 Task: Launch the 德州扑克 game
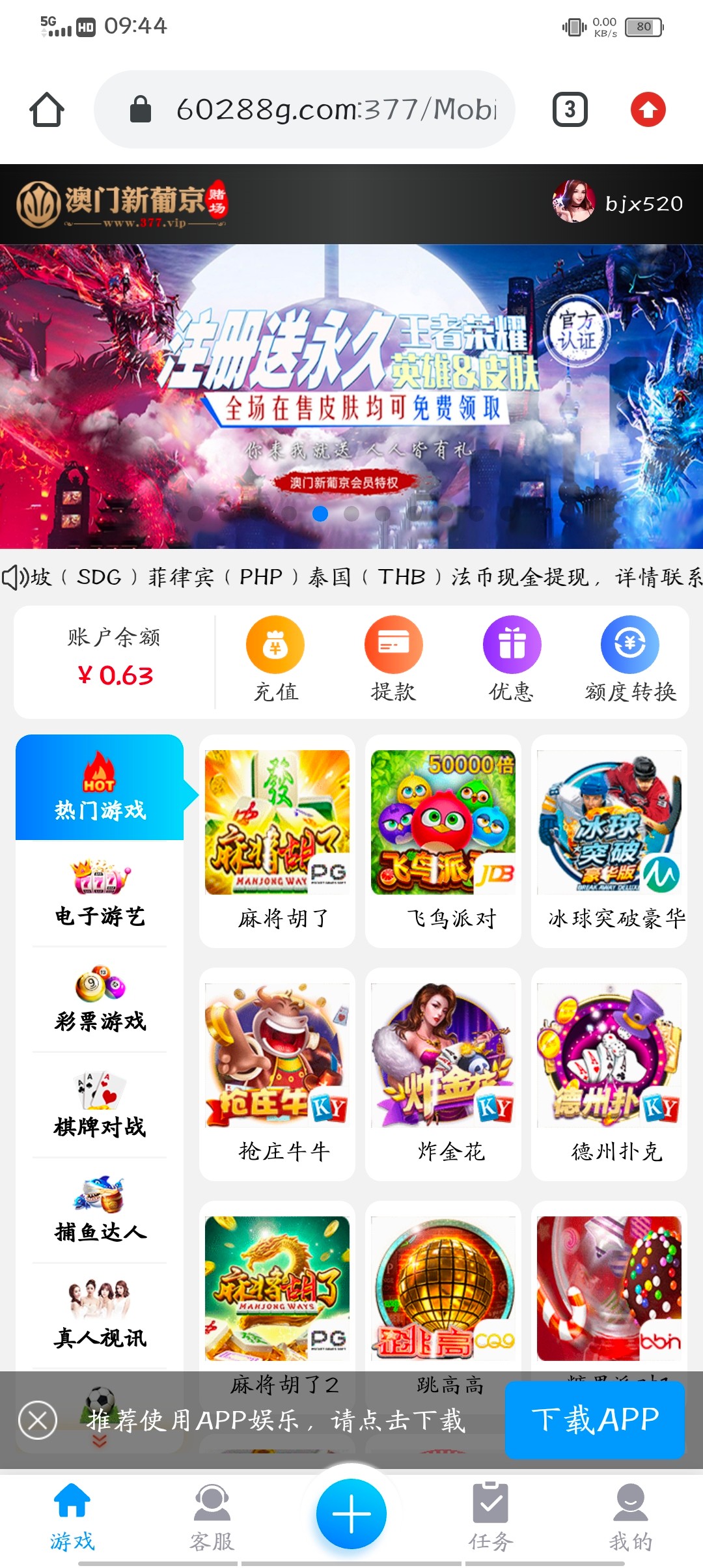click(609, 1073)
